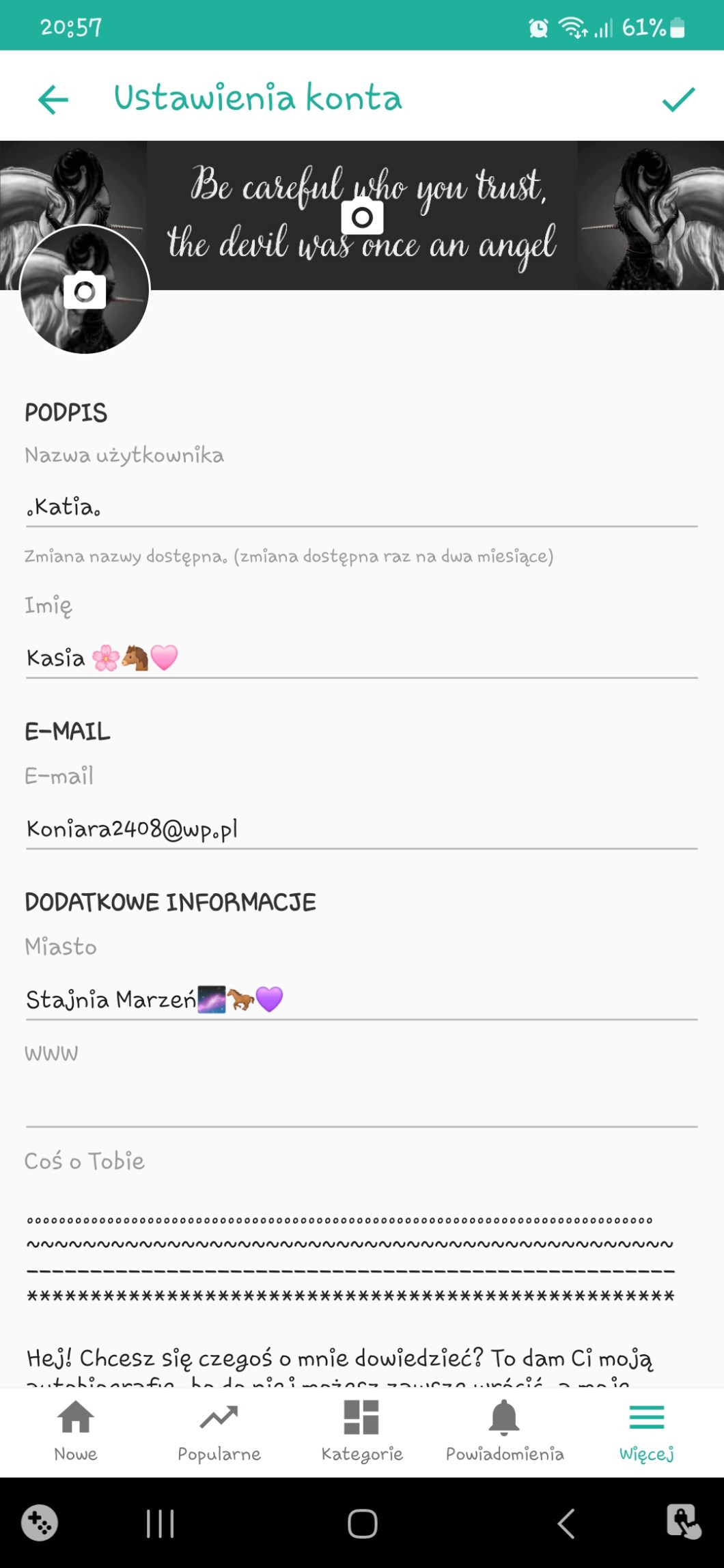The height and width of the screenshot is (1568, 724).
Task: Edit the Imię field with Kasia
Action: point(361,658)
